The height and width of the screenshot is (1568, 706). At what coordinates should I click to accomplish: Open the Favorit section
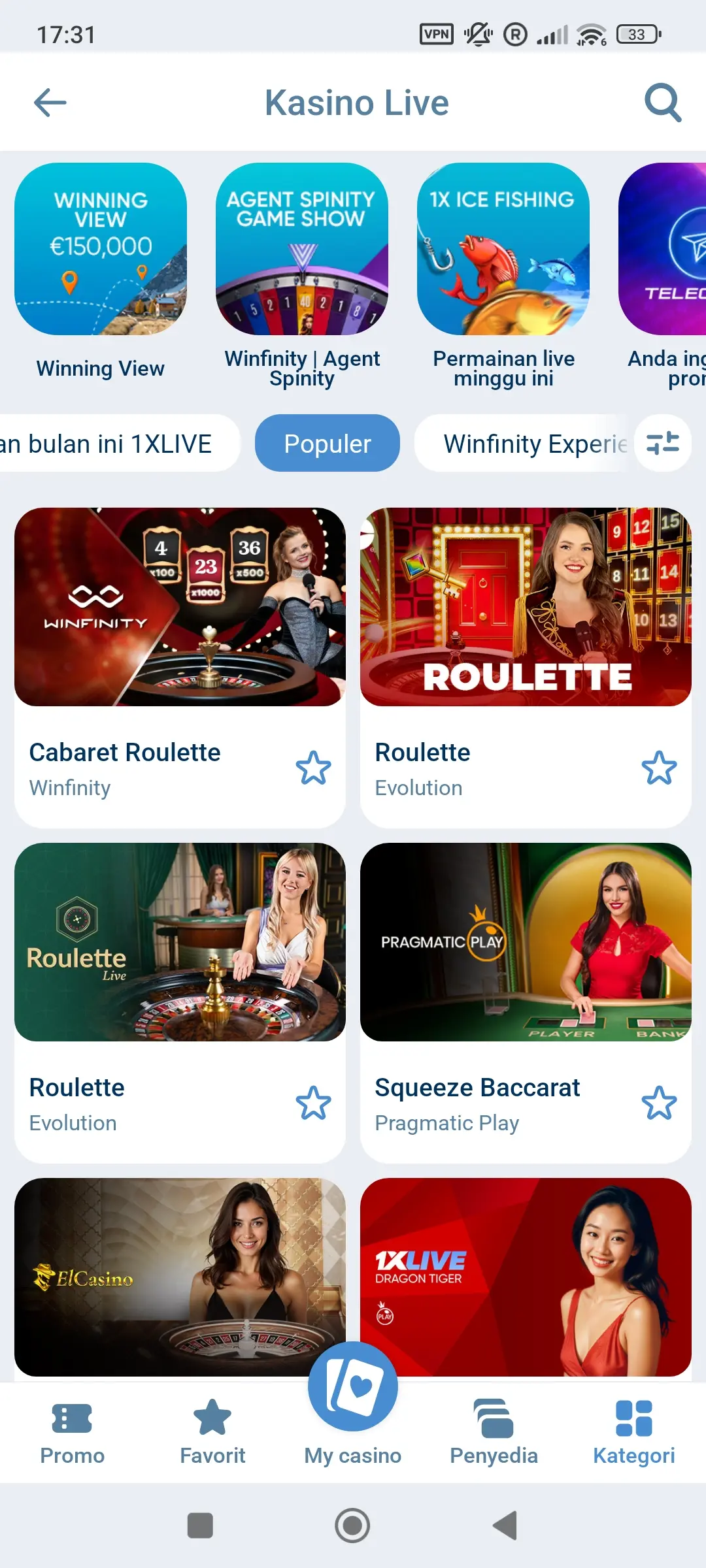[212, 1424]
